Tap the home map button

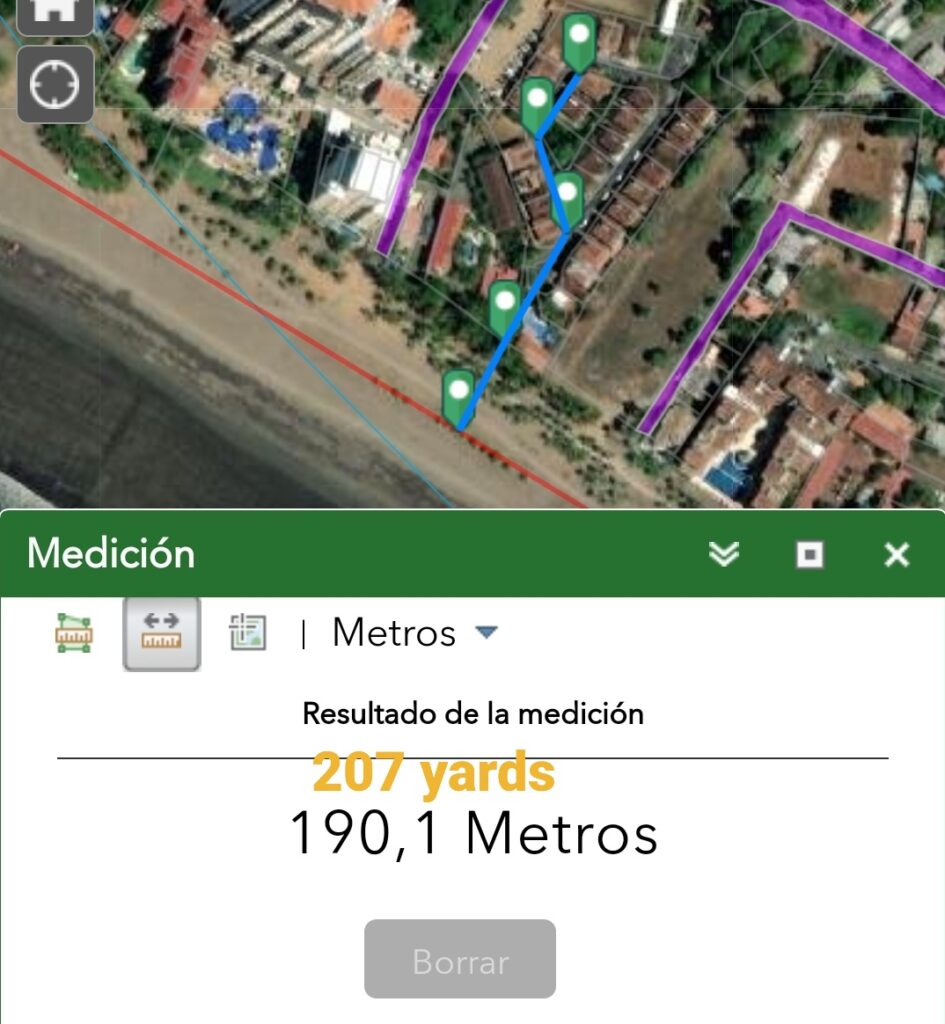pyautogui.click(x=55, y=12)
